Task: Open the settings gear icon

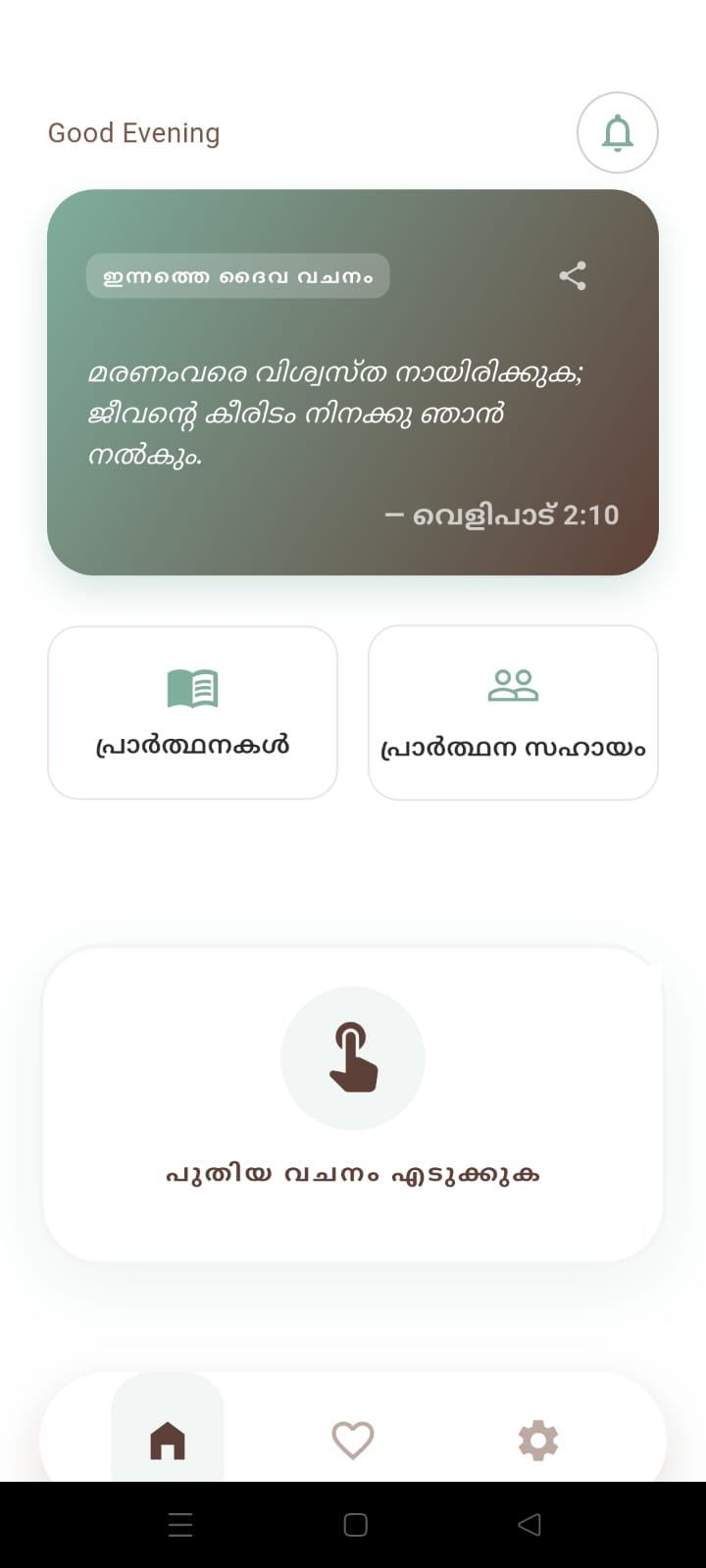Action: coord(536,1439)
